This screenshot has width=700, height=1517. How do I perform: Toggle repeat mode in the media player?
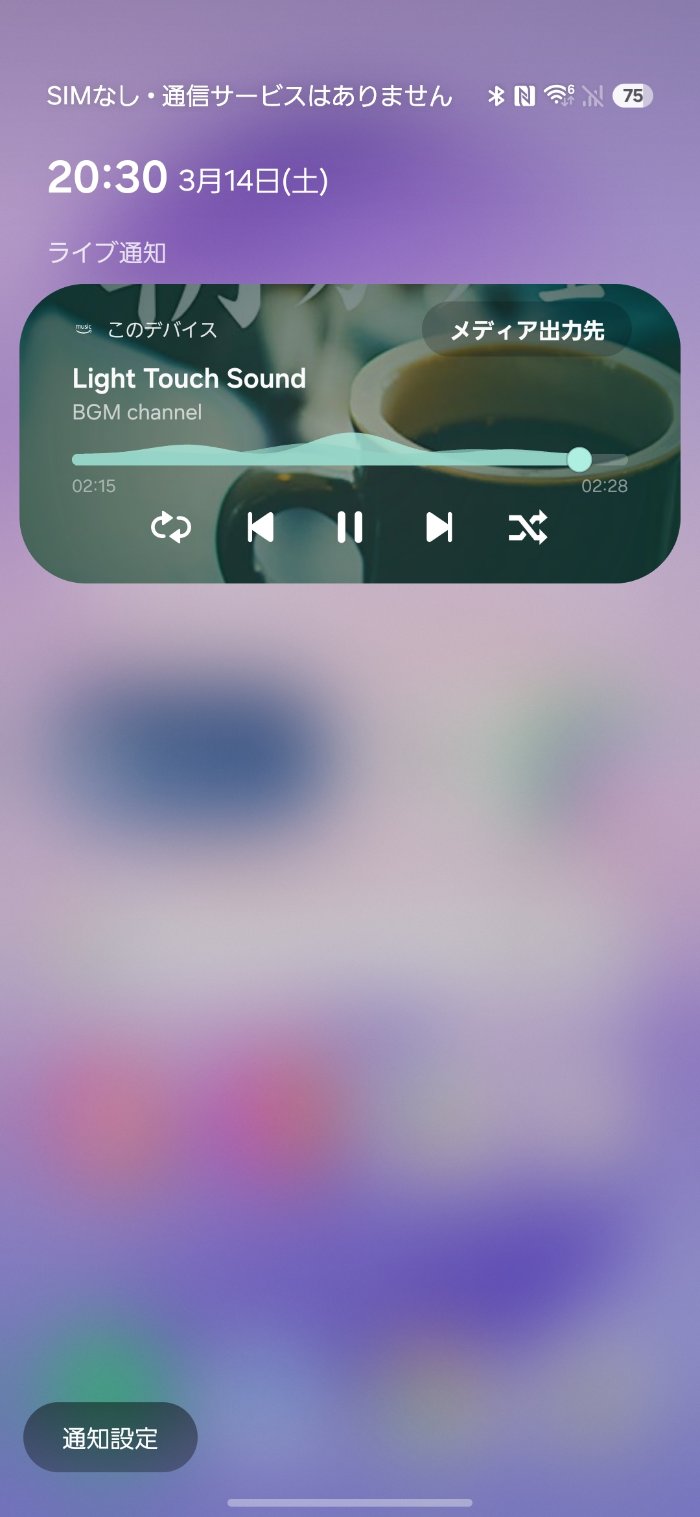[x=171, y=527]
